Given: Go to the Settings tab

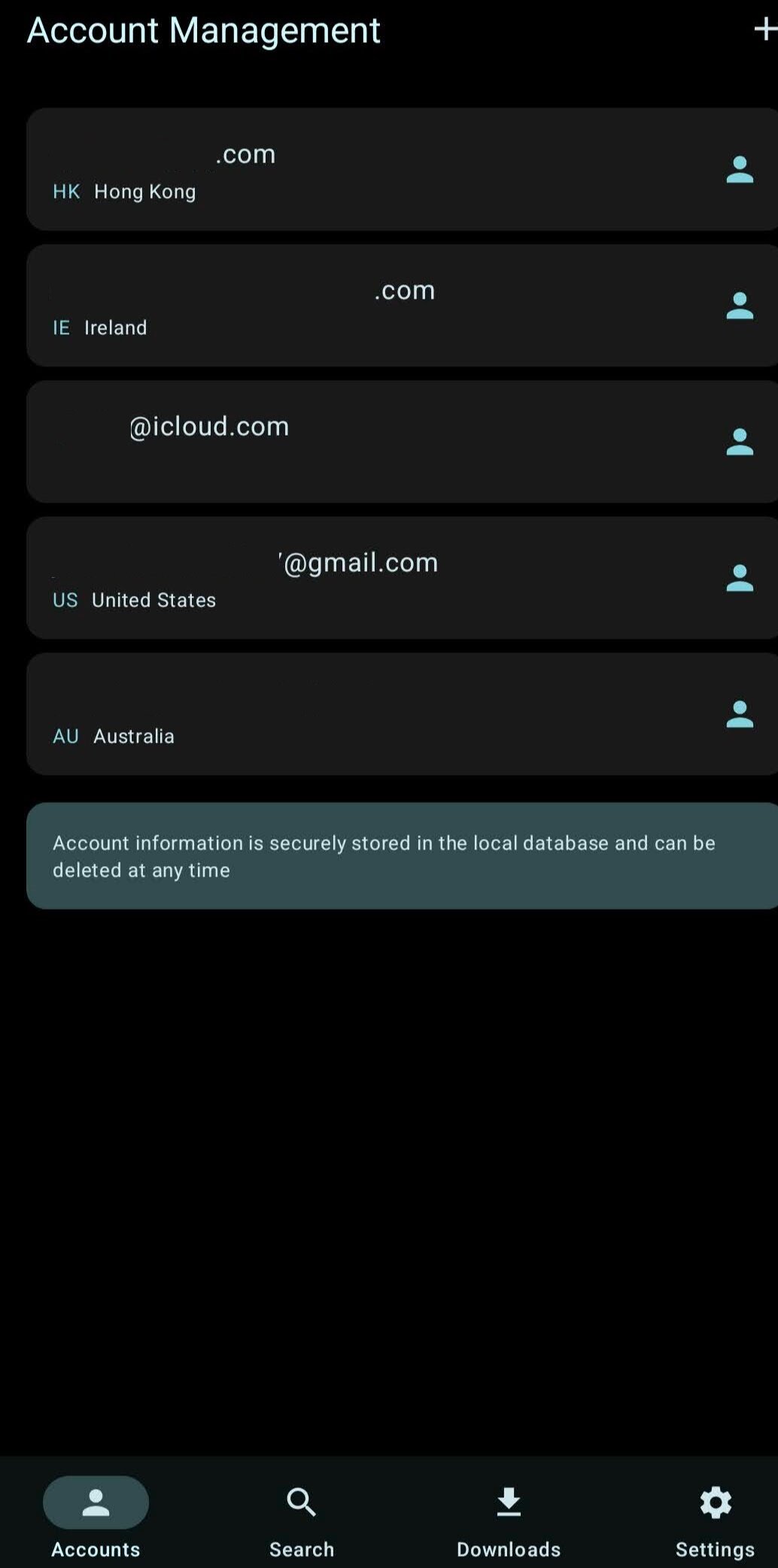Looking at the screenshot, I should click(x=715, y=1516).
